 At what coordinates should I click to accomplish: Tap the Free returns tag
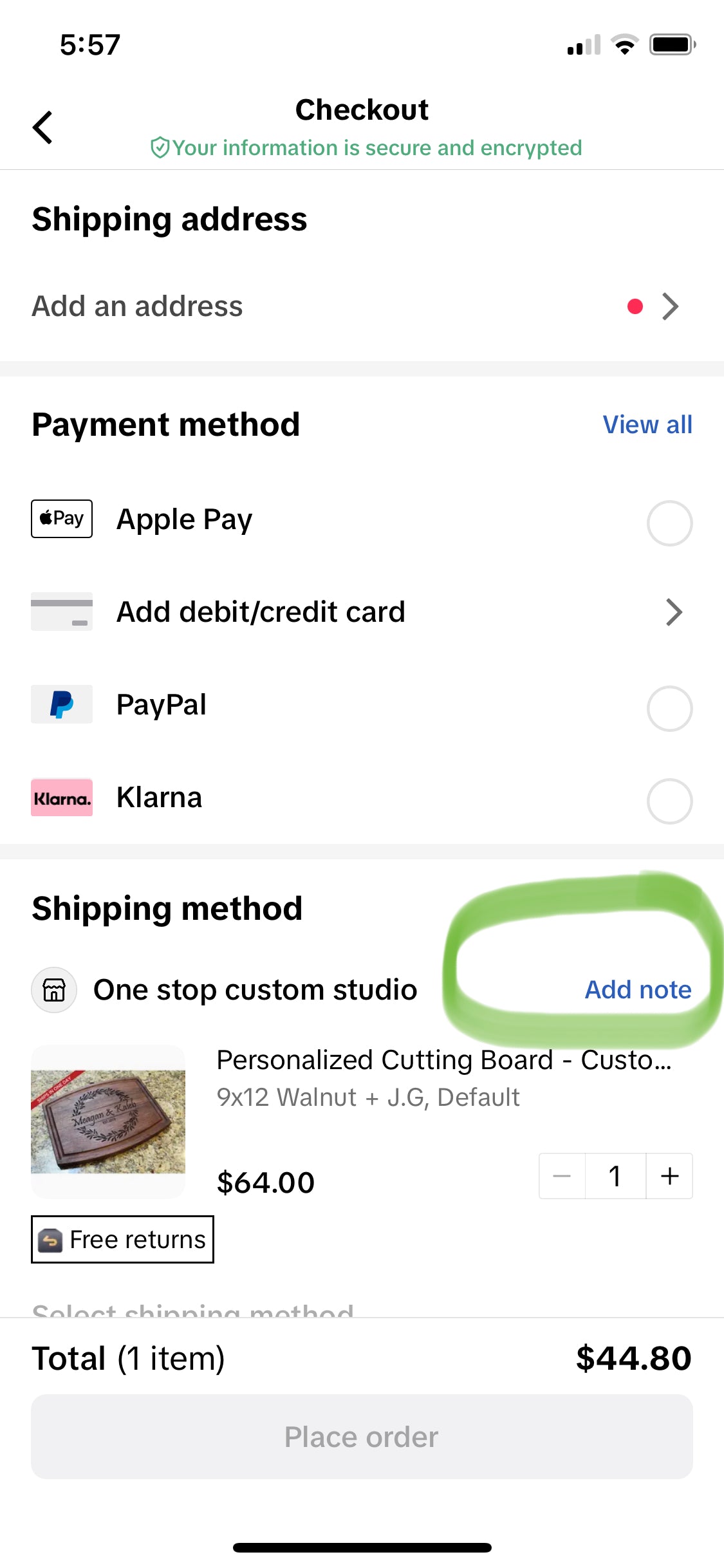(122, 1239)
